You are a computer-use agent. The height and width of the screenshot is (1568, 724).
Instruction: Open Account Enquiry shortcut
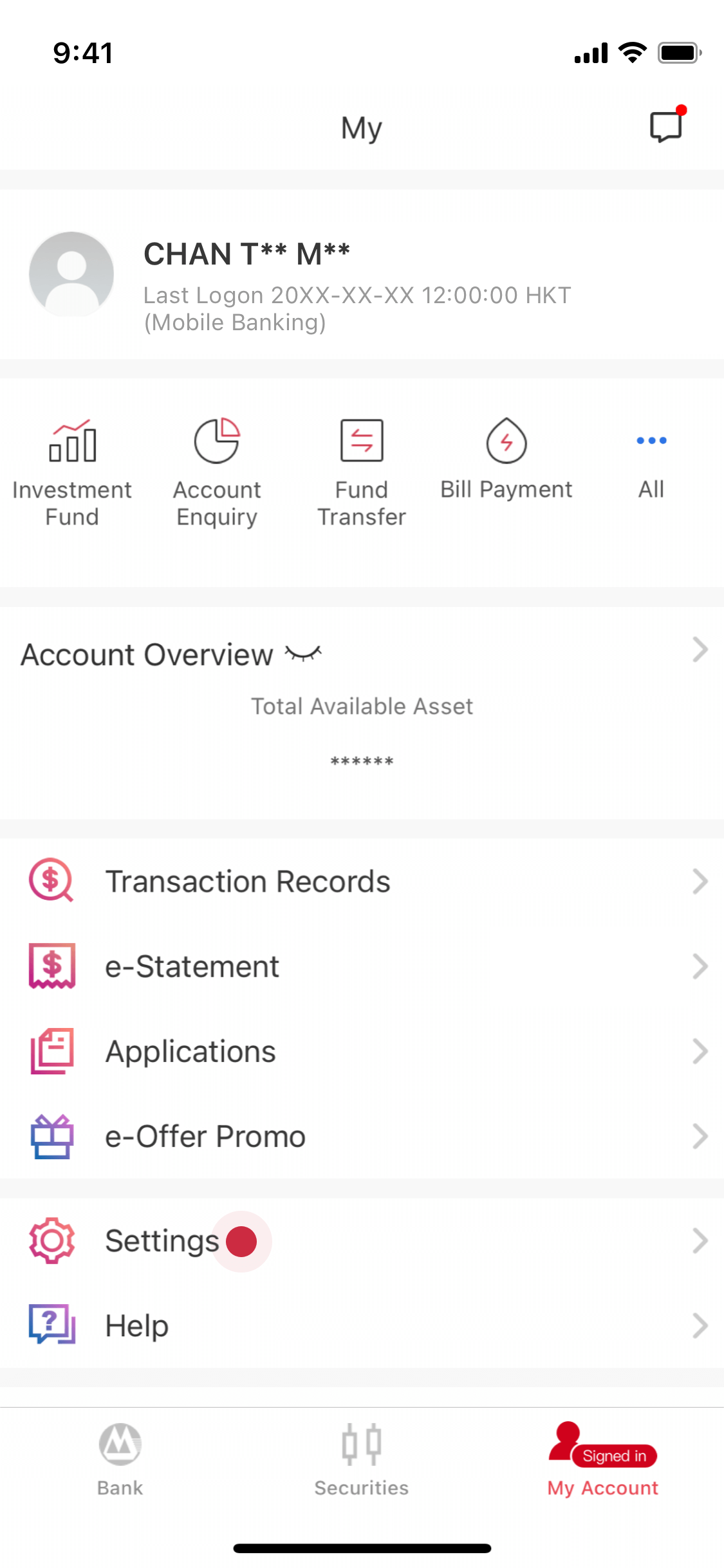217,473
